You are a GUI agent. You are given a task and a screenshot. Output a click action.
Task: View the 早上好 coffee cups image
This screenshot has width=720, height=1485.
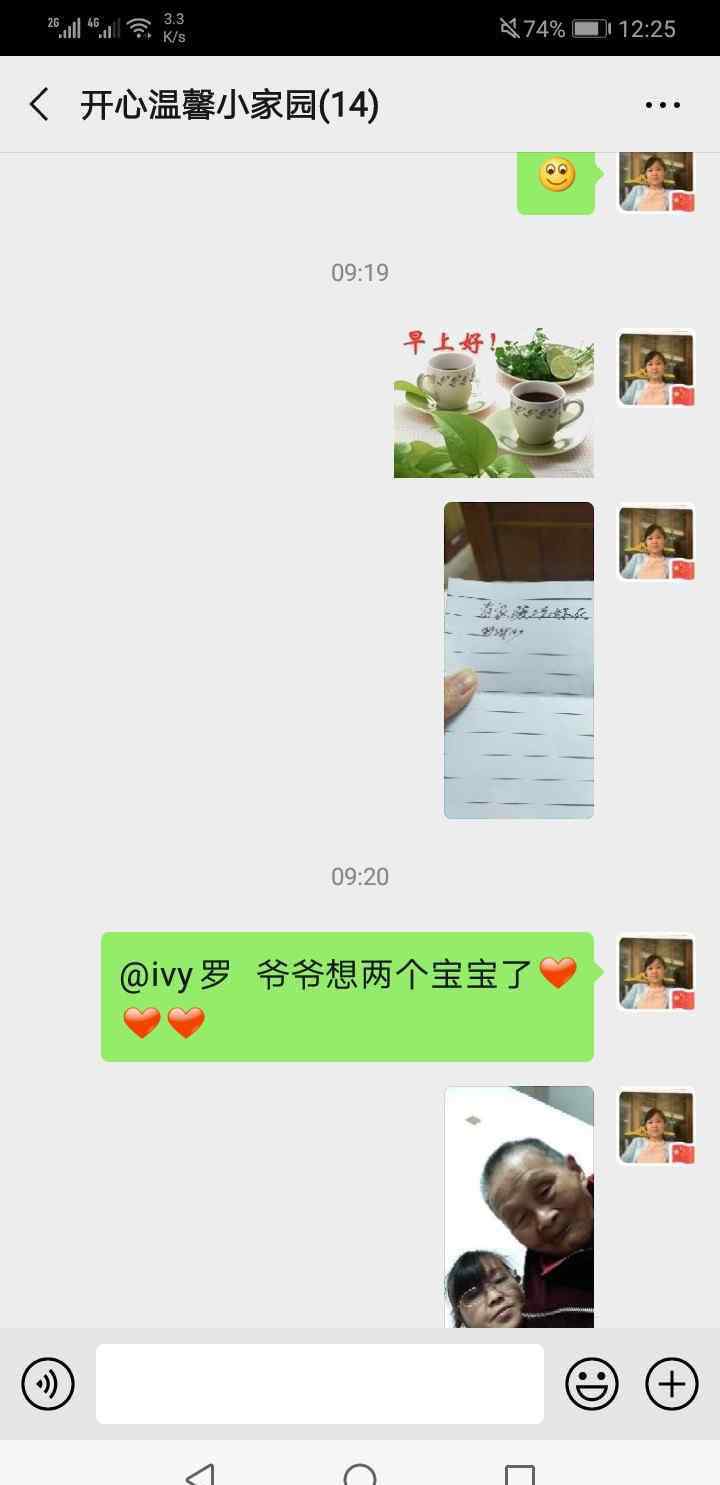[x=494, y=402]
